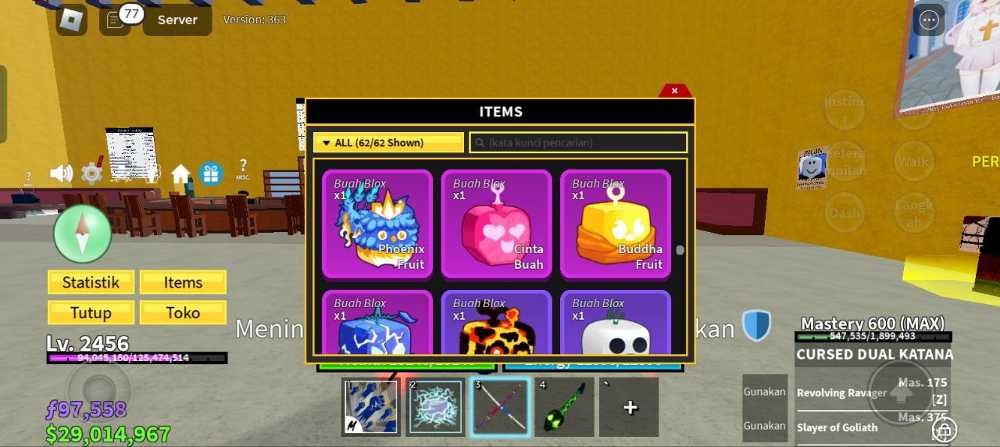Select the Buddha Fruit item
The image size is (1000, 447).
pos(615,224)
